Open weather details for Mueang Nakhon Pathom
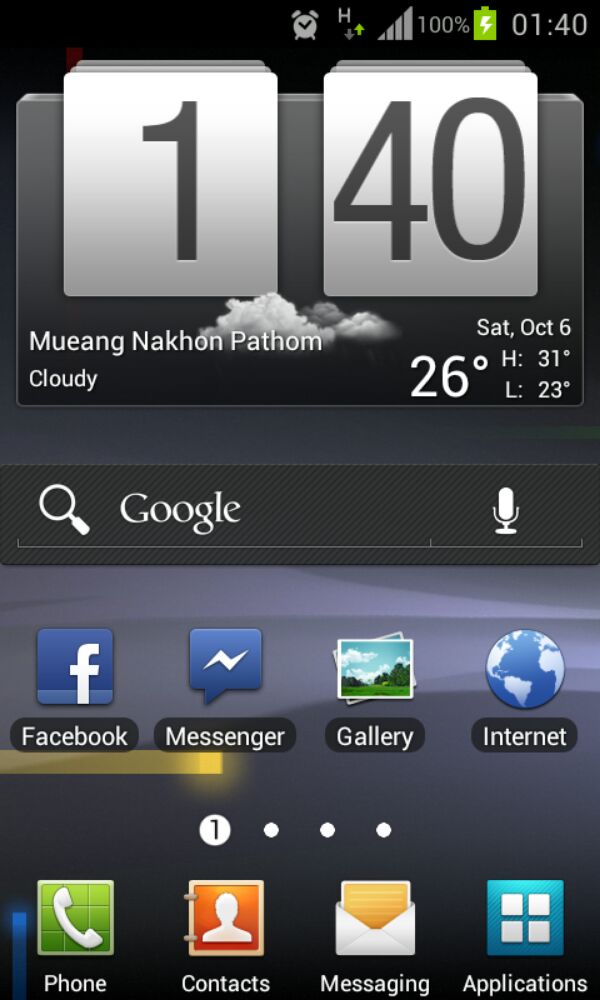 [175, 358]
